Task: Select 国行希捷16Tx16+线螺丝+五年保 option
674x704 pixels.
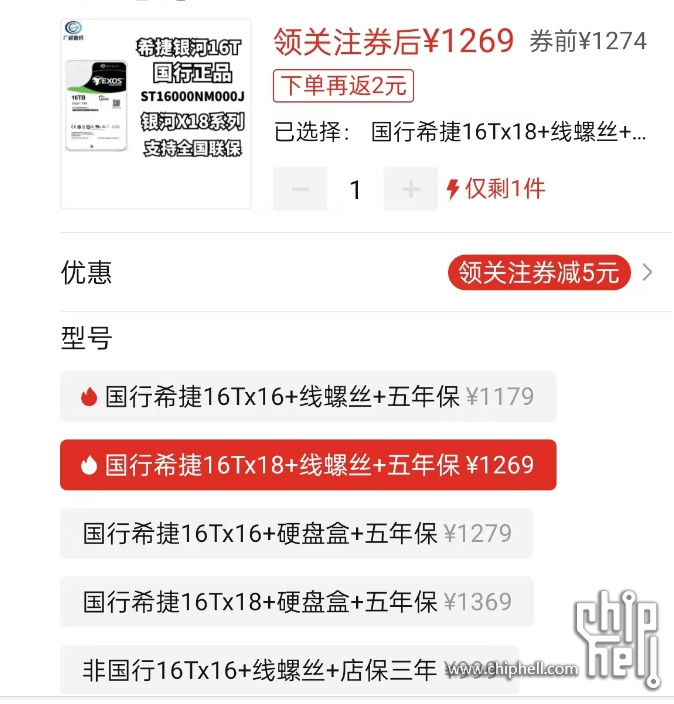Action: click(x=307, y=397)
